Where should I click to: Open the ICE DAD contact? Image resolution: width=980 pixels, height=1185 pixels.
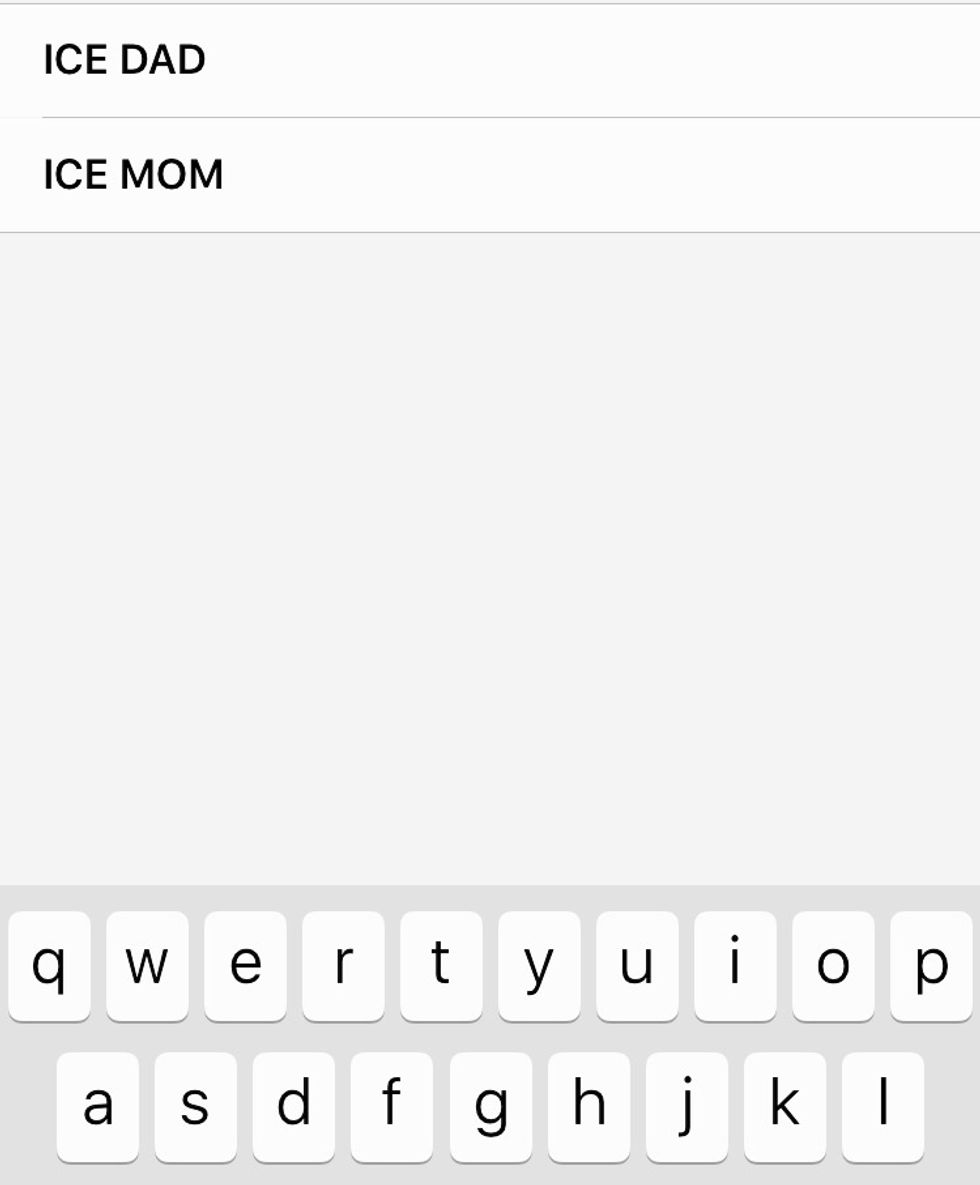(124, 60)
